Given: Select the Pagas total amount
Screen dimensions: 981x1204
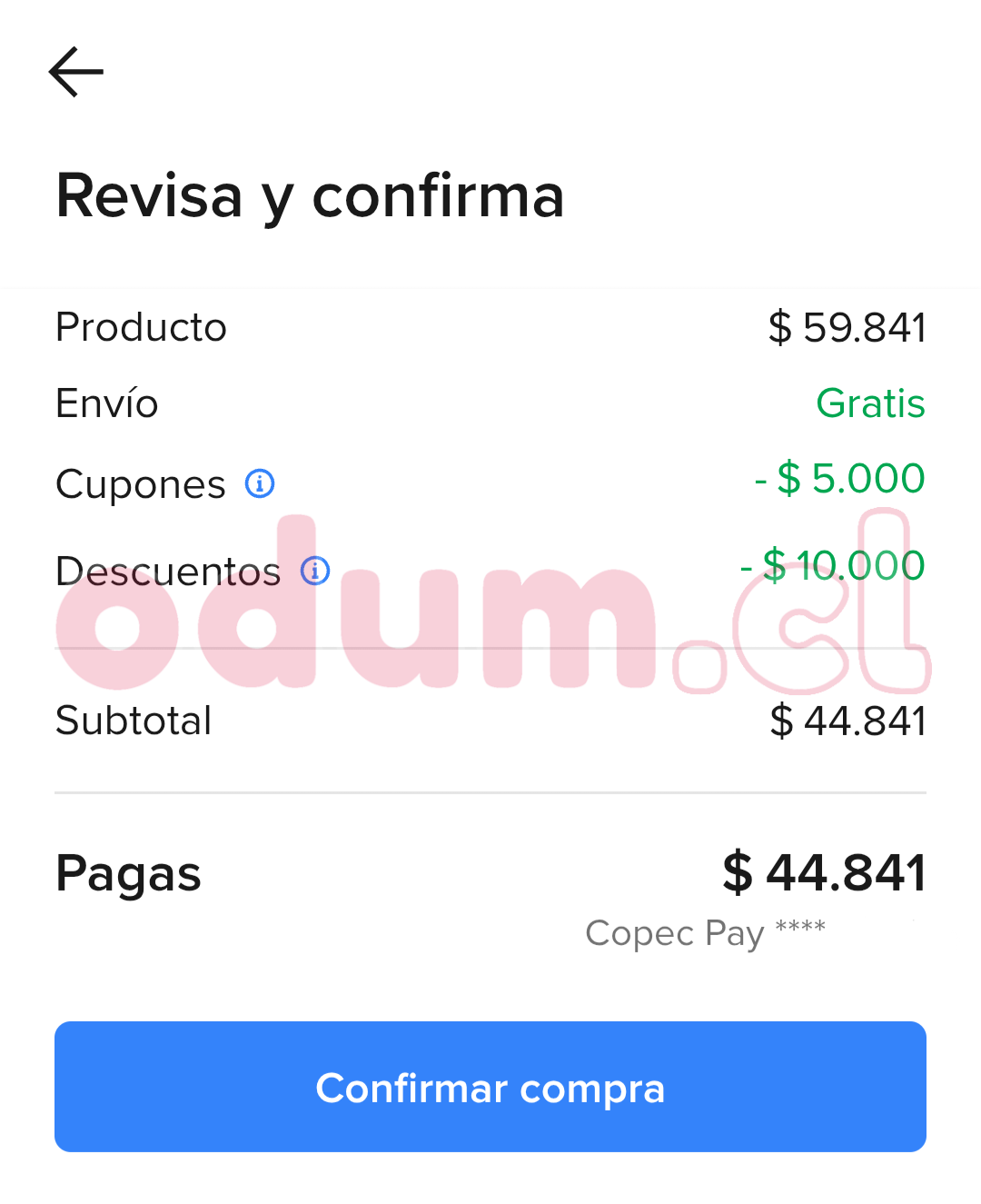Looking at the screenshot, I should point(823,872).
